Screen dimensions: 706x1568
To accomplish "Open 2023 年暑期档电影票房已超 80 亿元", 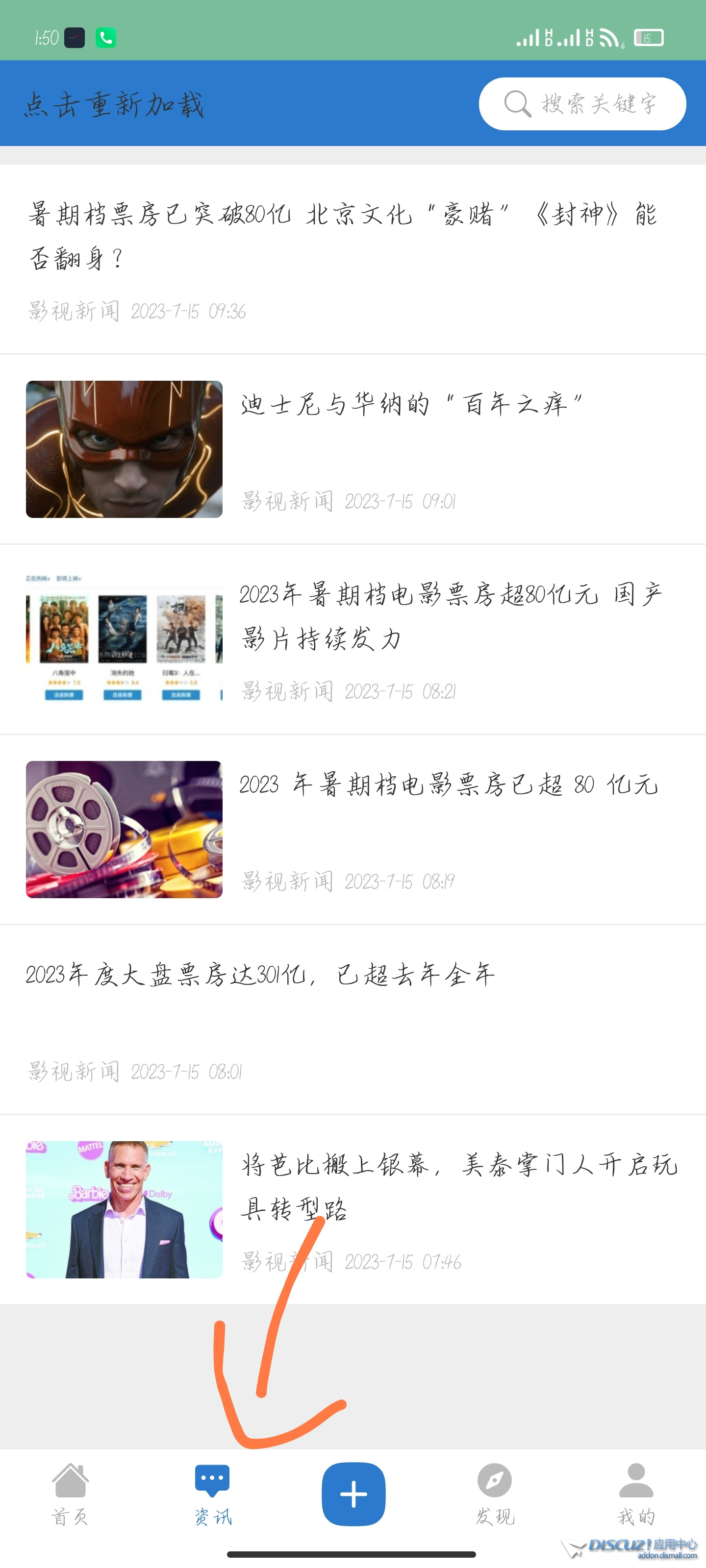I will coord(448,784).
